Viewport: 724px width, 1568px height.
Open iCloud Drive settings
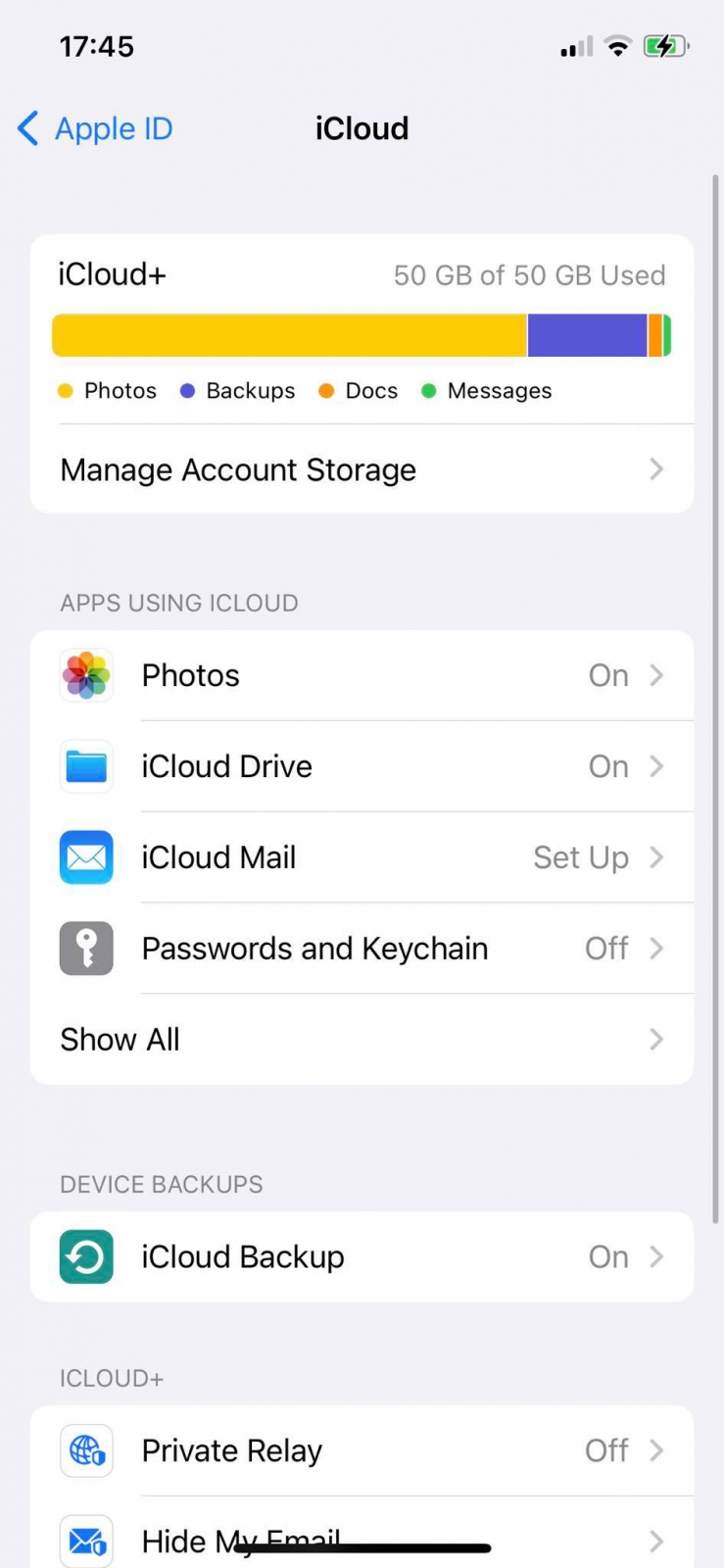click(362, 766)
